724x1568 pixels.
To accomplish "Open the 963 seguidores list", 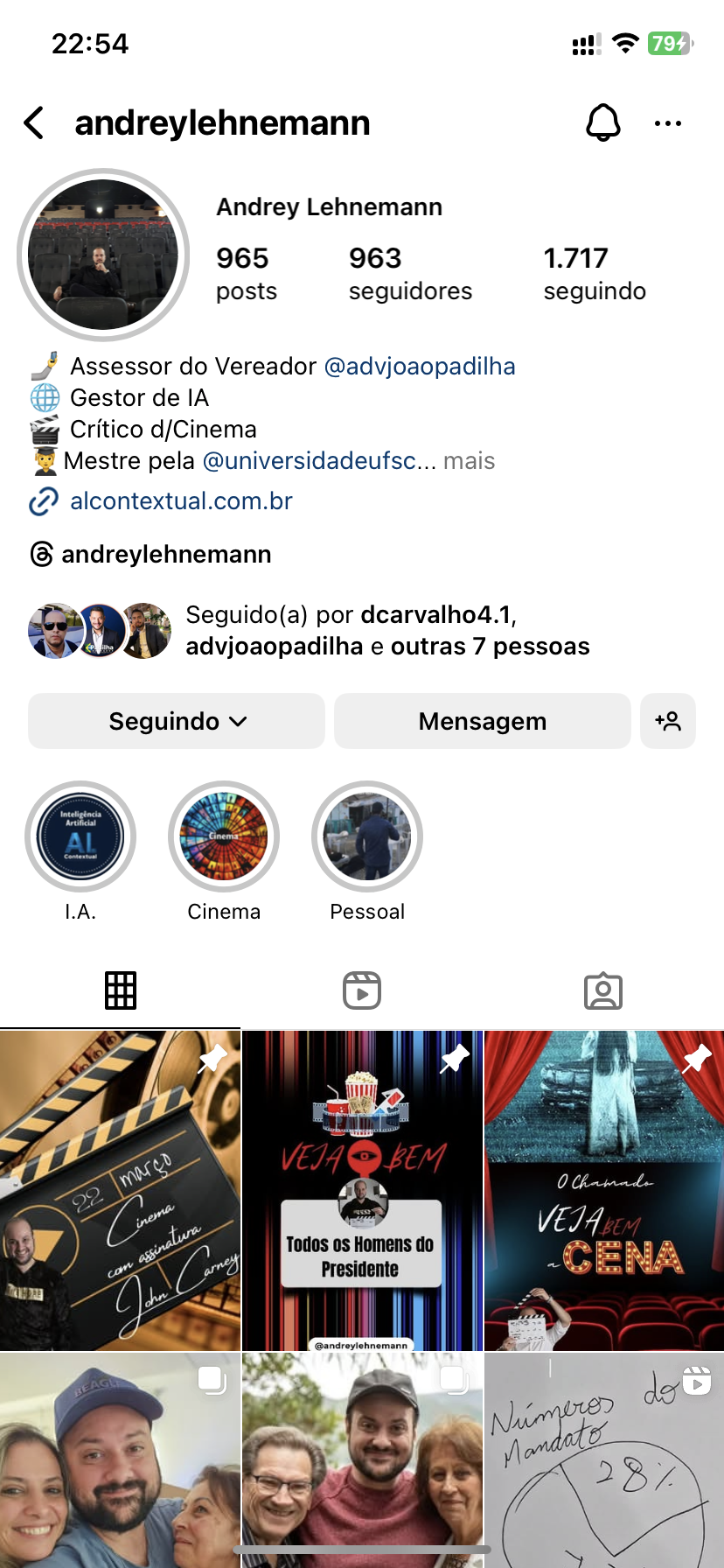I will [409, 273].
